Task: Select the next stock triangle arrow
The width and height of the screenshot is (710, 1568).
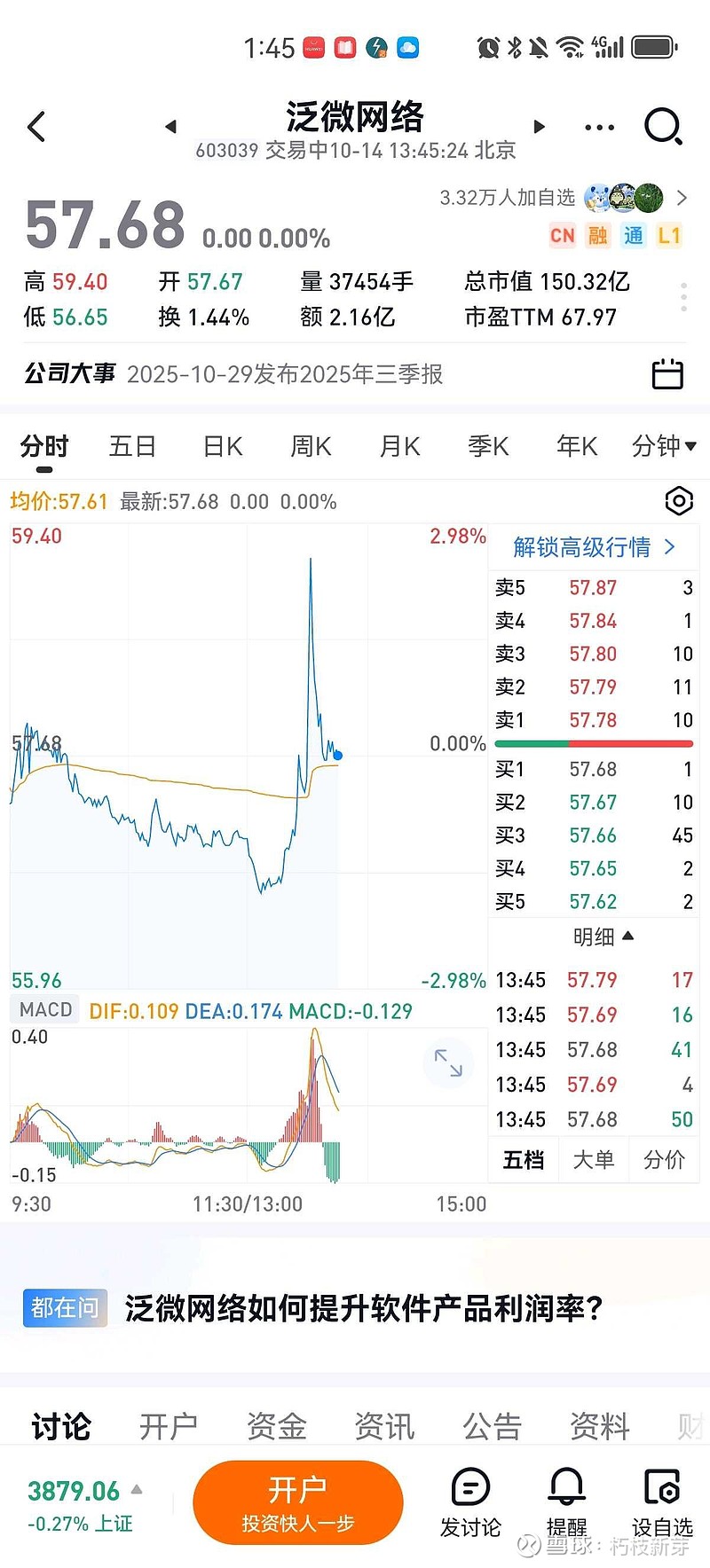Action: [x=539, y=127]
